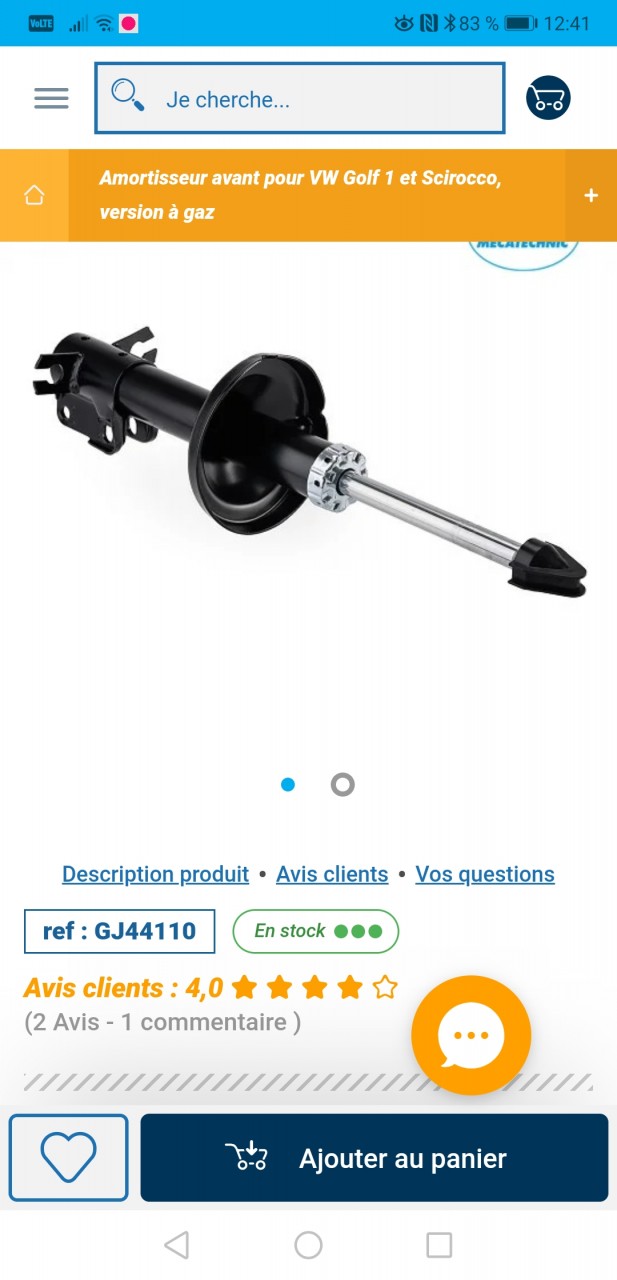This screenshot has height=1280, width=617.
Task: Switch to the second product image dot
Action: (x=343, y=785)
